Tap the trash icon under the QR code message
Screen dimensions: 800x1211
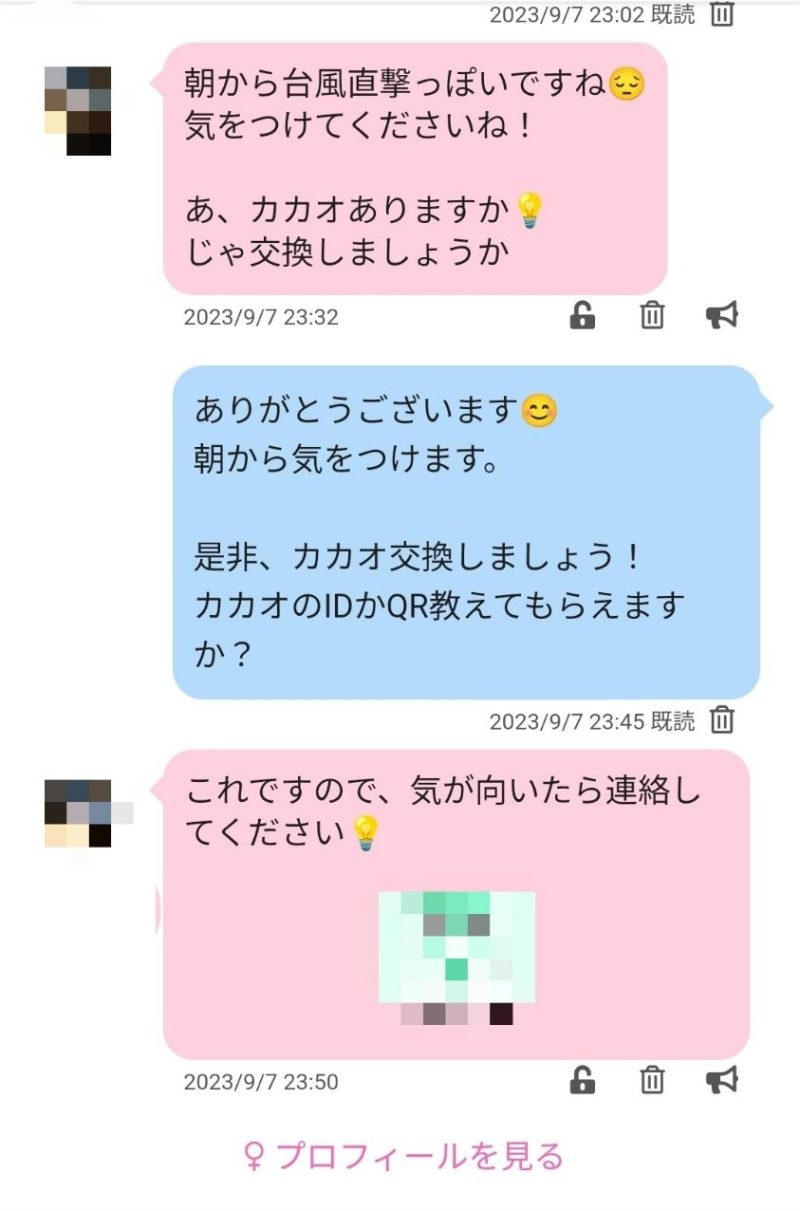(x=652, y=1081)
